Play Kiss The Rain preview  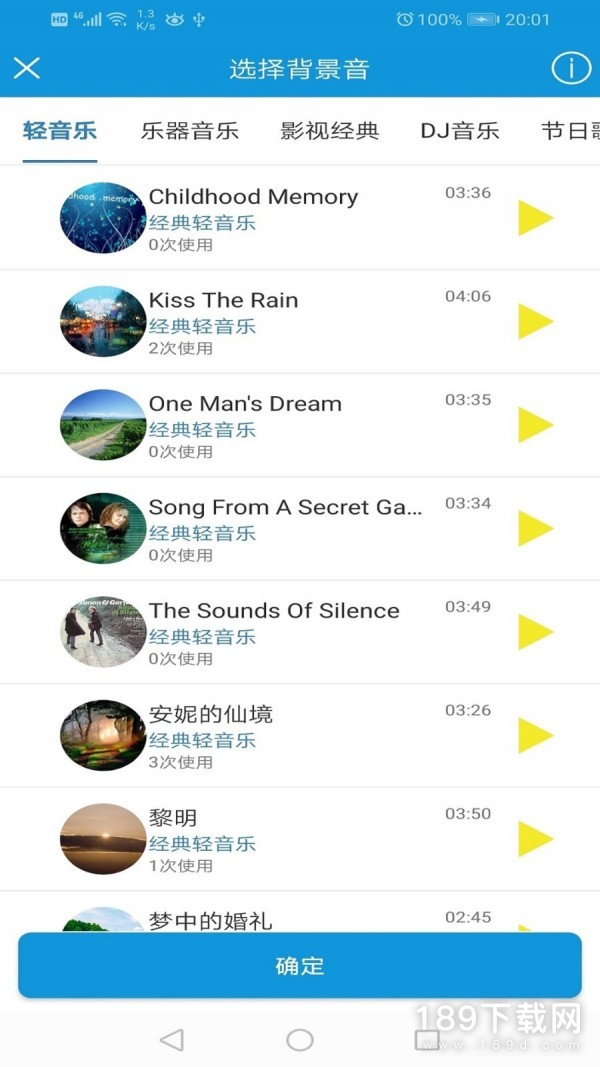tap(535, 321)
